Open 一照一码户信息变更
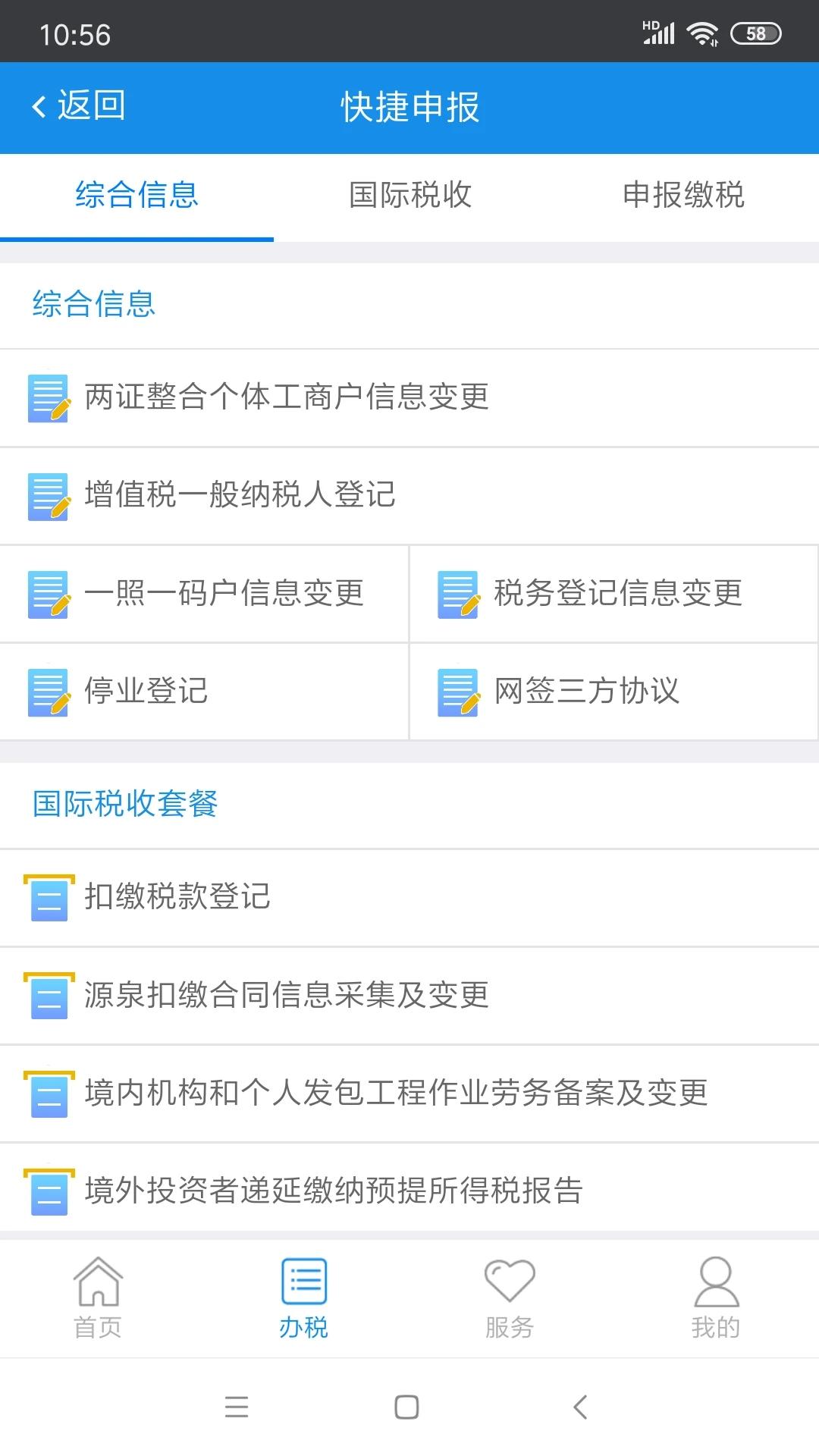Viewport: 819px width, 1456px height. pos(224,594)
